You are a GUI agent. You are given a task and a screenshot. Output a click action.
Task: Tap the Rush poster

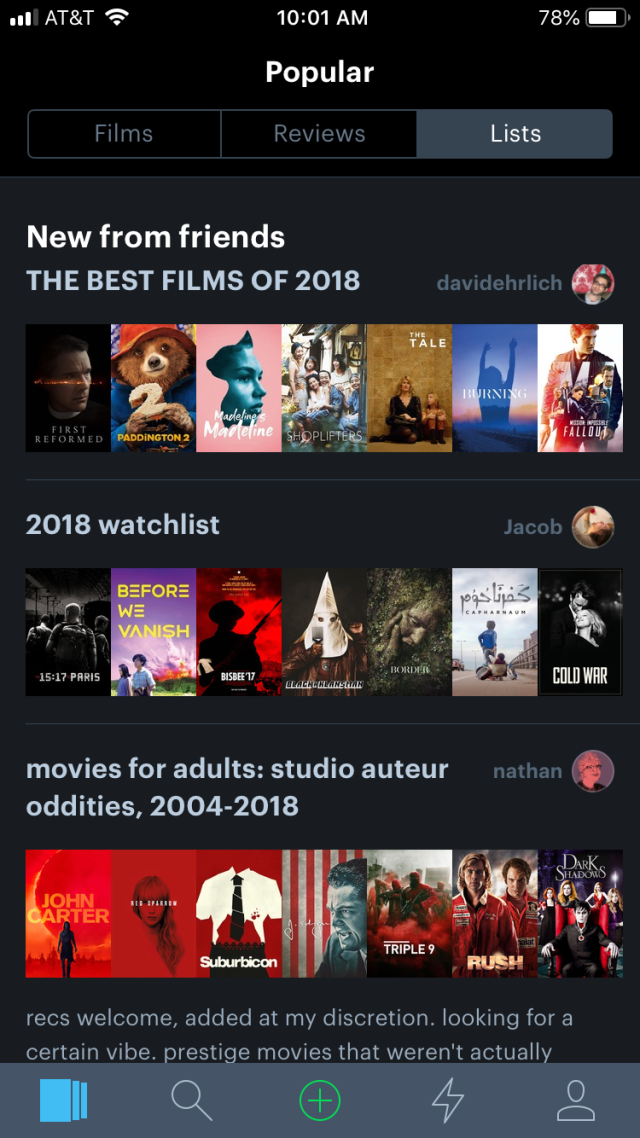(495, 913)
